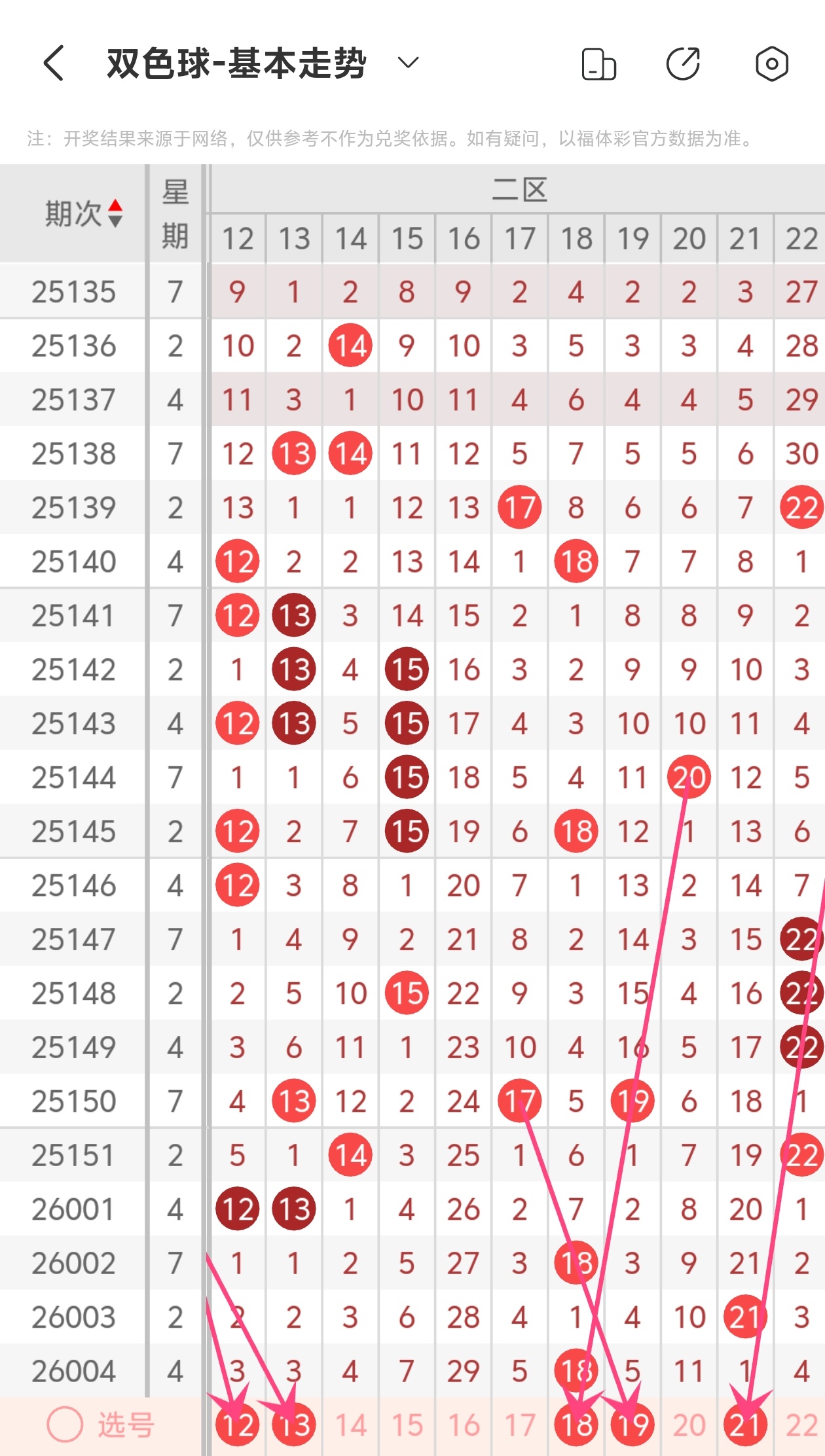Expand the 双色球-基本走势 title dropdown
The width and height of the screenshot is (825, 1456).
click(408, 63)
